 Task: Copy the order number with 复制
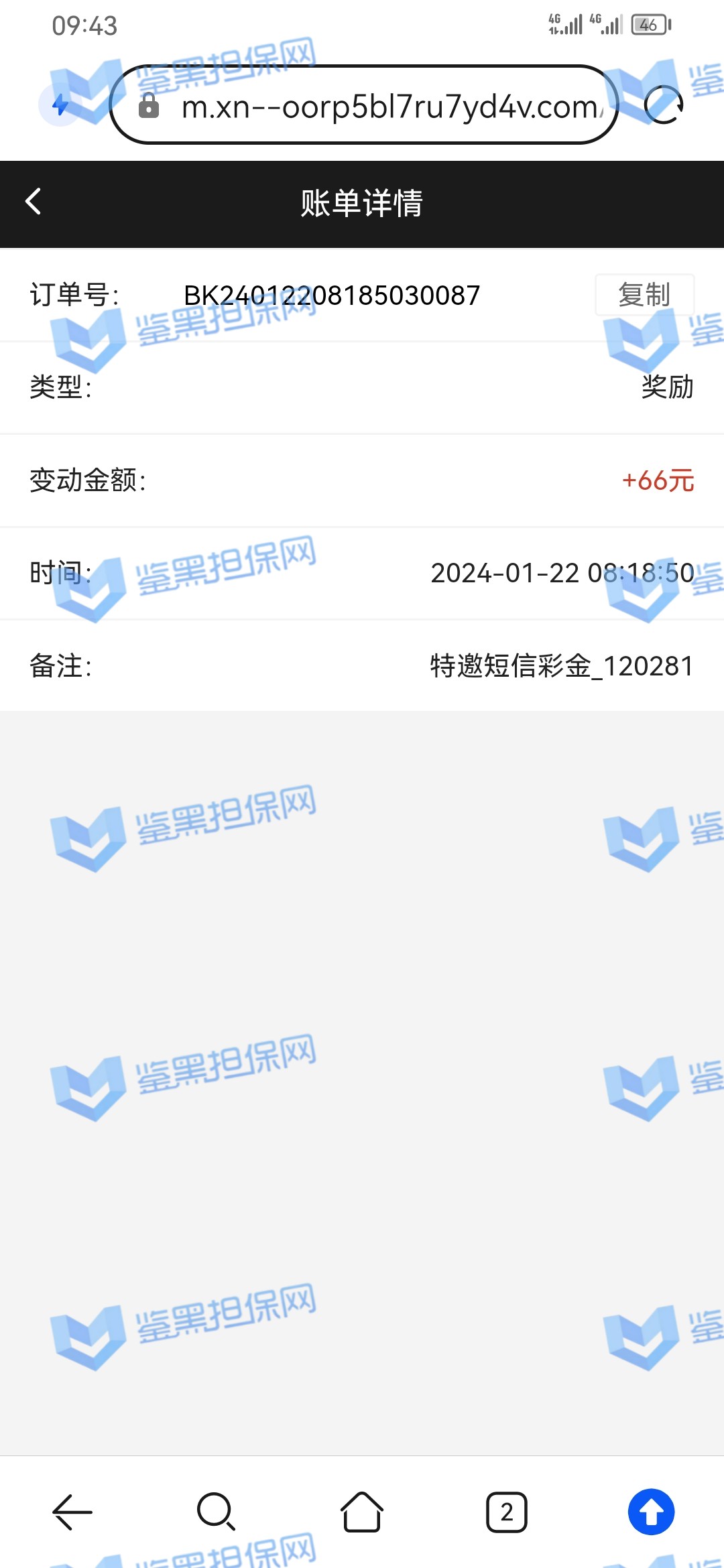tap(644, 295)
